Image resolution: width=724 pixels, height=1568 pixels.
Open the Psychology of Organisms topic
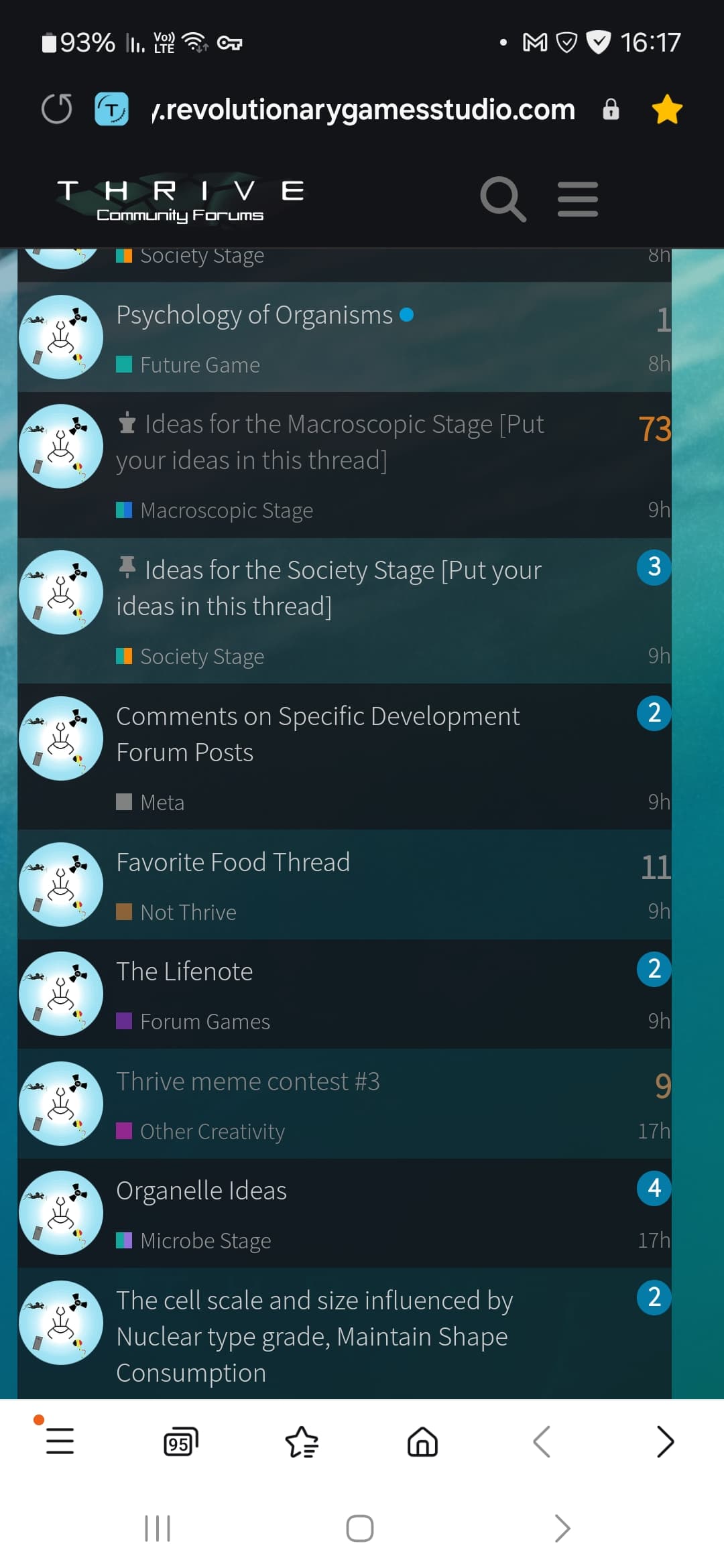[254, 315]
